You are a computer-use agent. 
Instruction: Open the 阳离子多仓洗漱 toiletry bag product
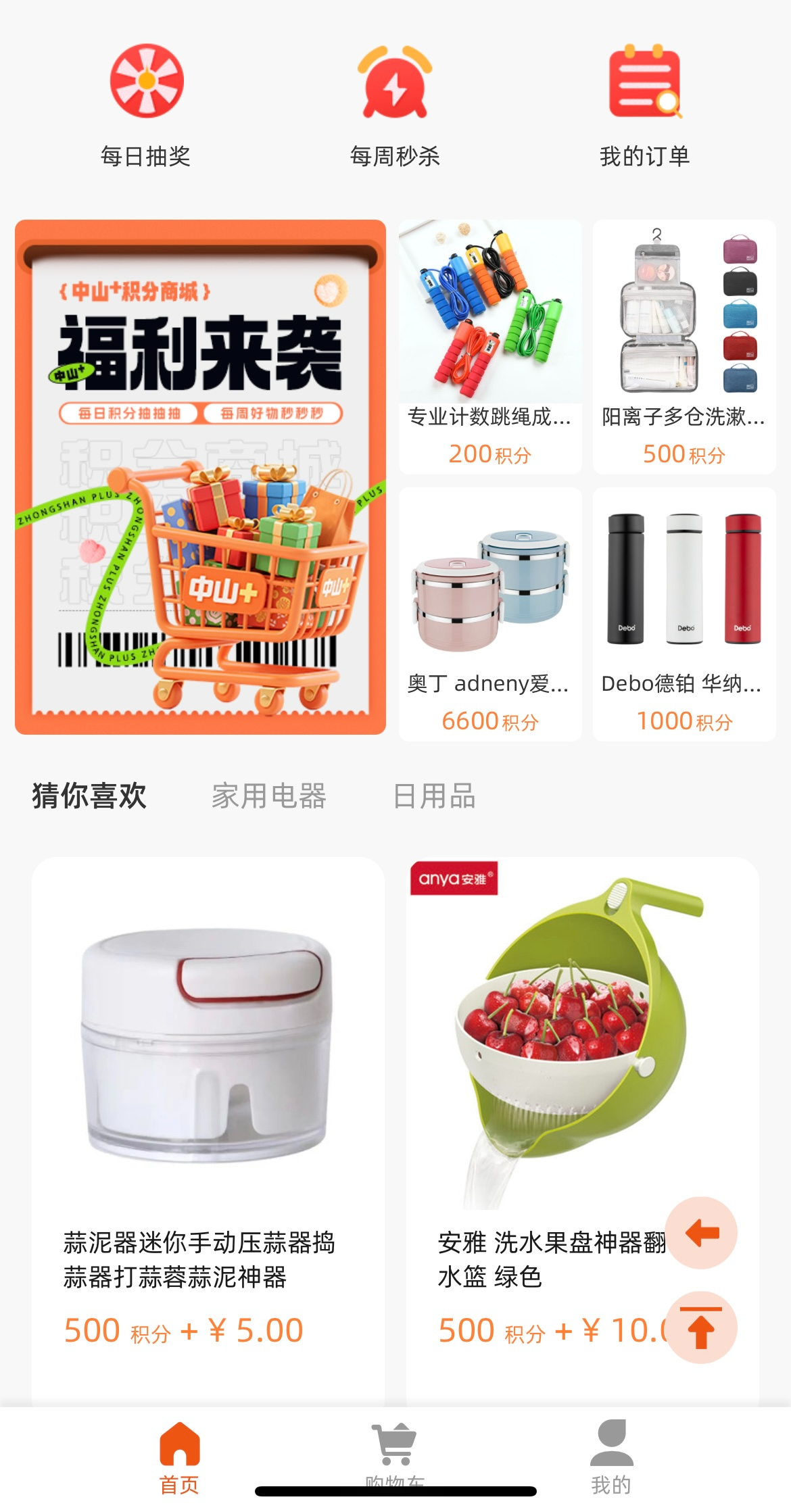[x=684, y=346]
